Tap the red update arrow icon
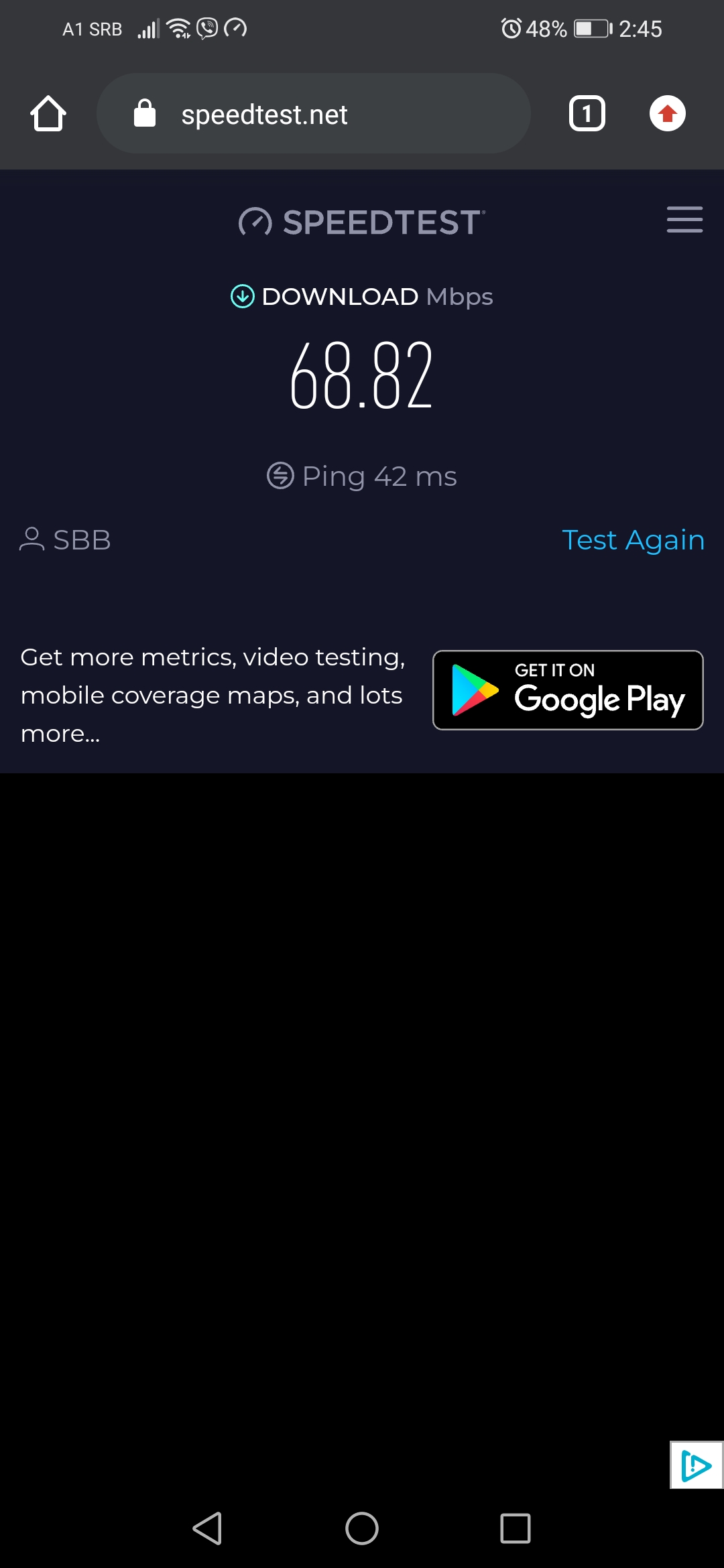 [667, 114]
